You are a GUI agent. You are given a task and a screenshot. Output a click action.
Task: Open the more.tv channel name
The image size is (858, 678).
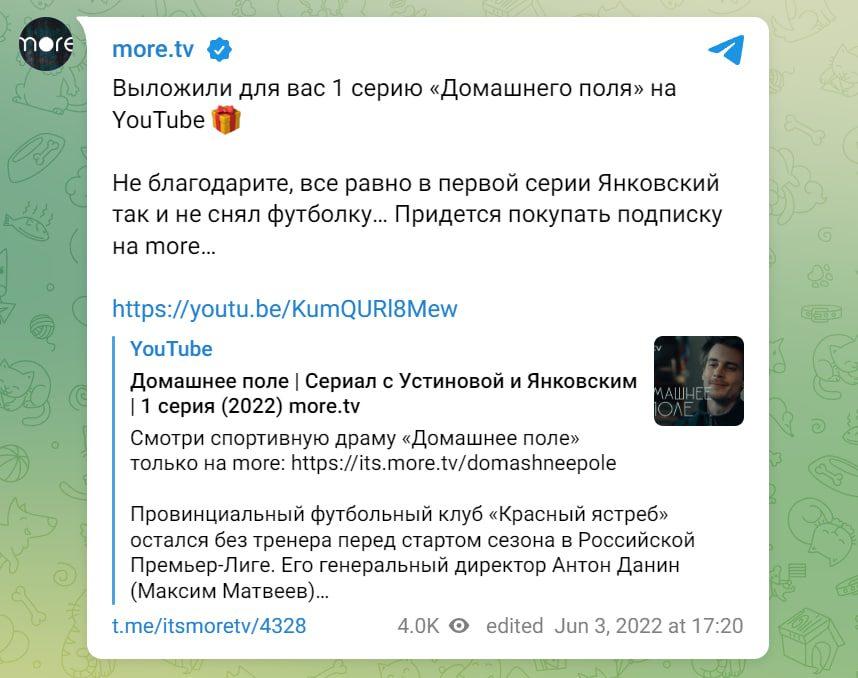(153, 49)
